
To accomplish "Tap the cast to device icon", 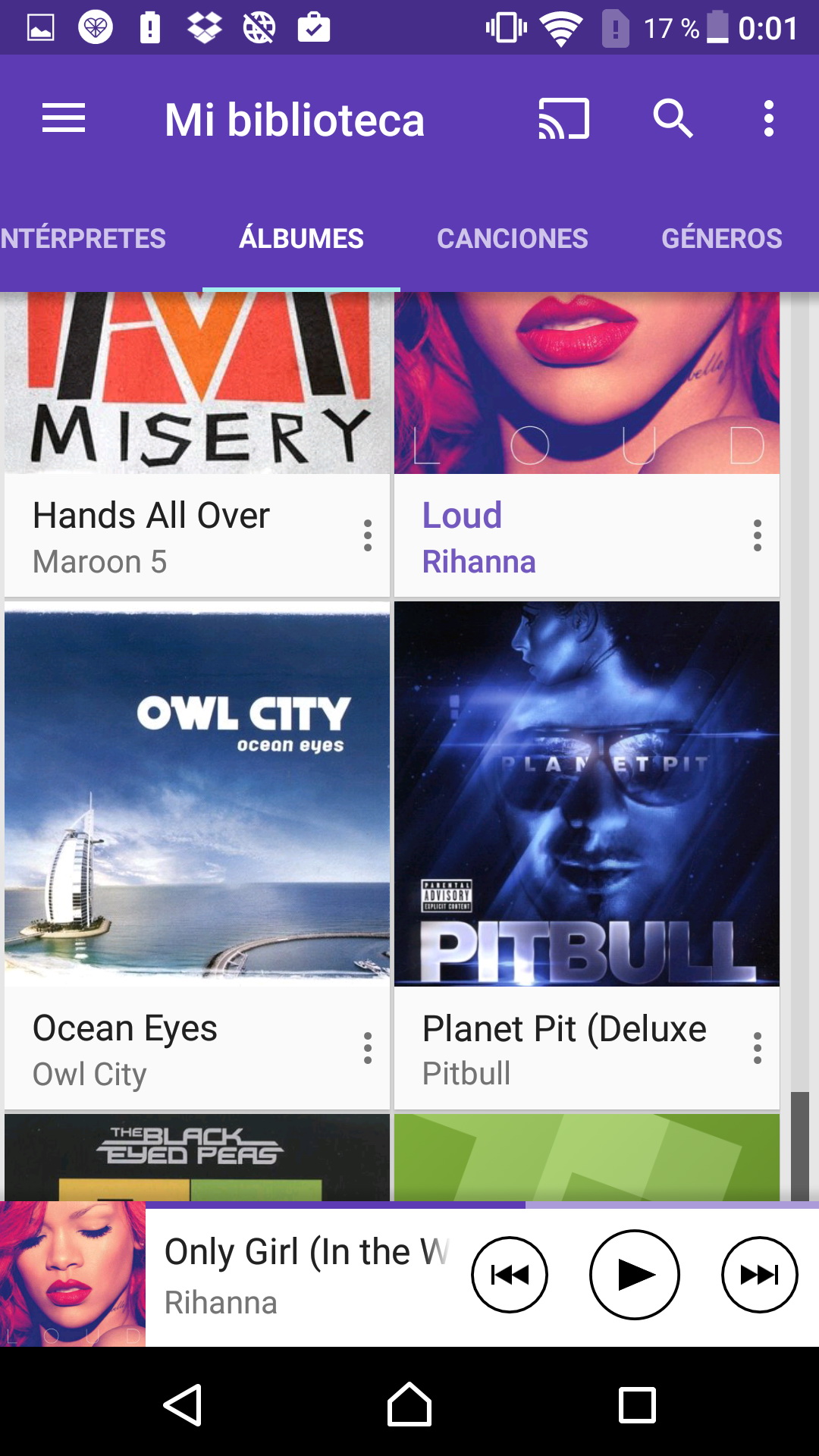I will pyautogui.click(x=563, y=119).
